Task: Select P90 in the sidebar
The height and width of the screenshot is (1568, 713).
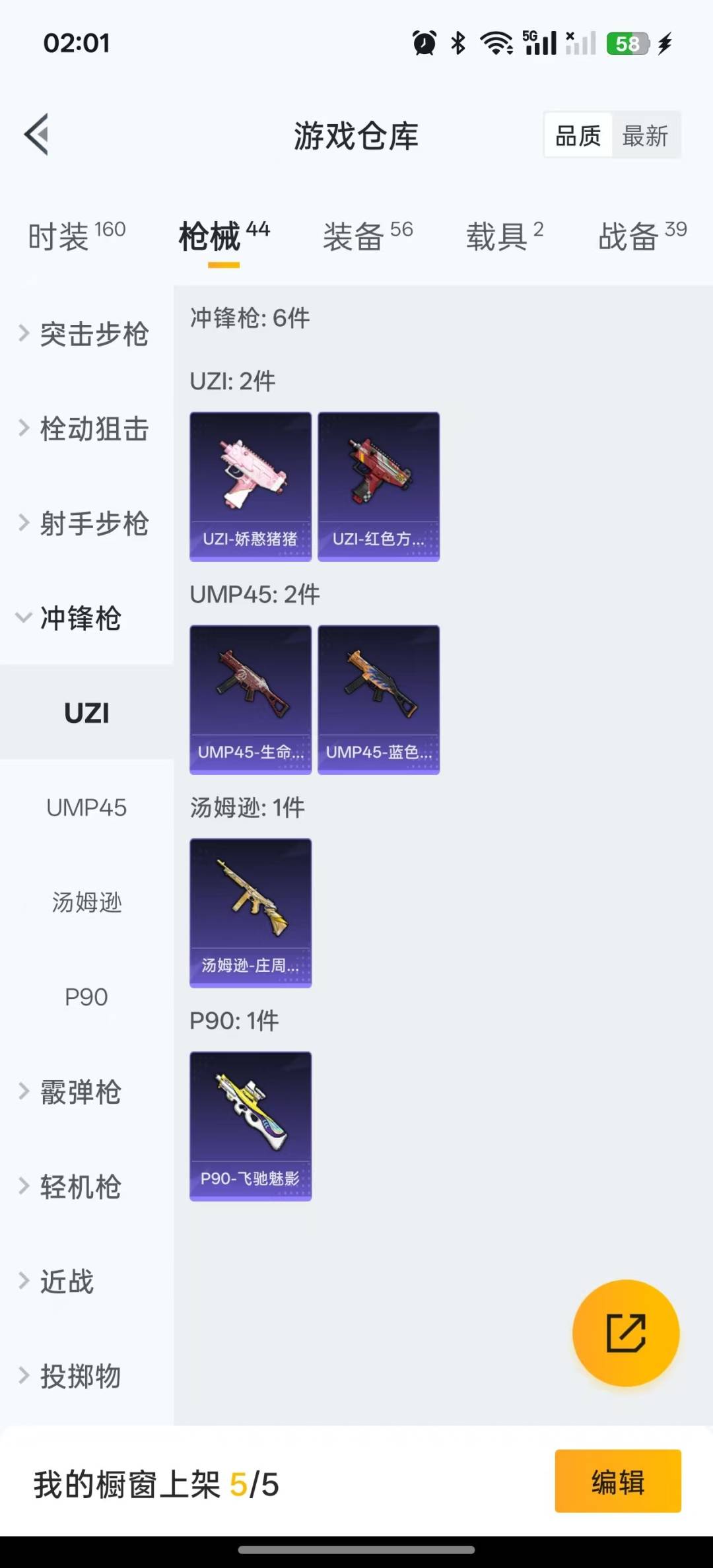Action: coord(86,997)
